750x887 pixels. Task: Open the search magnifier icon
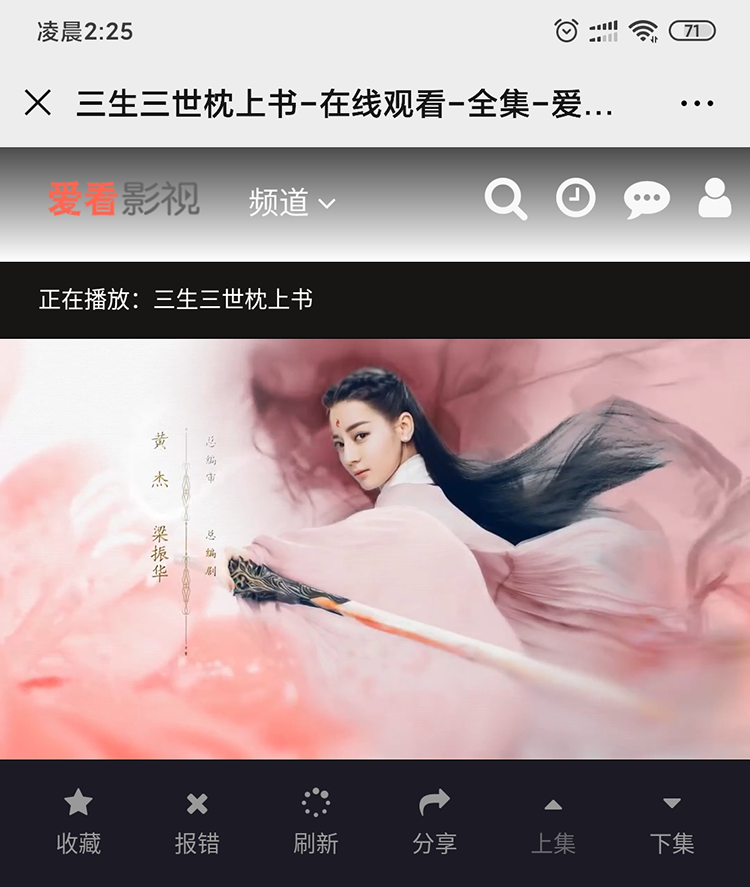[x=506, y=200]
